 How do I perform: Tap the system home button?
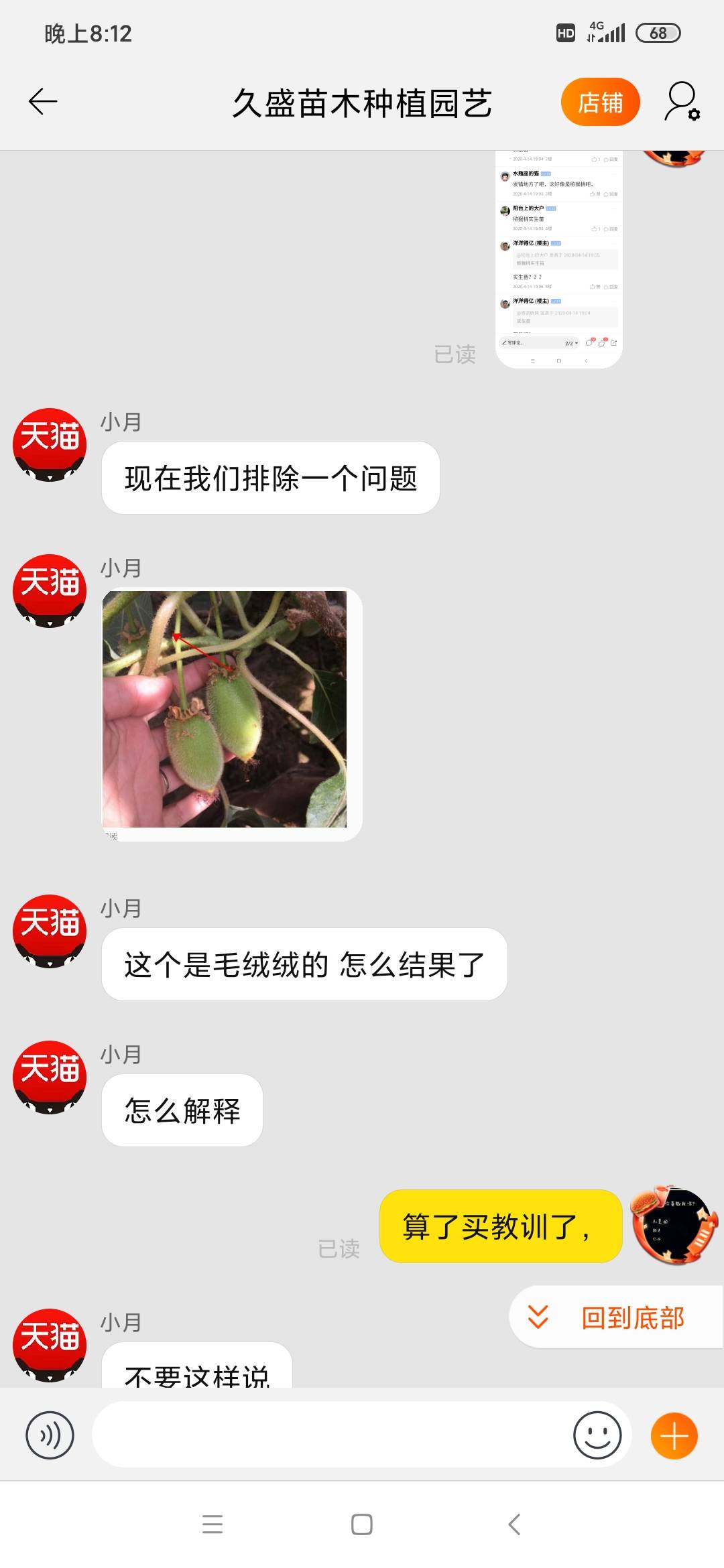[x=362, y=1524]
